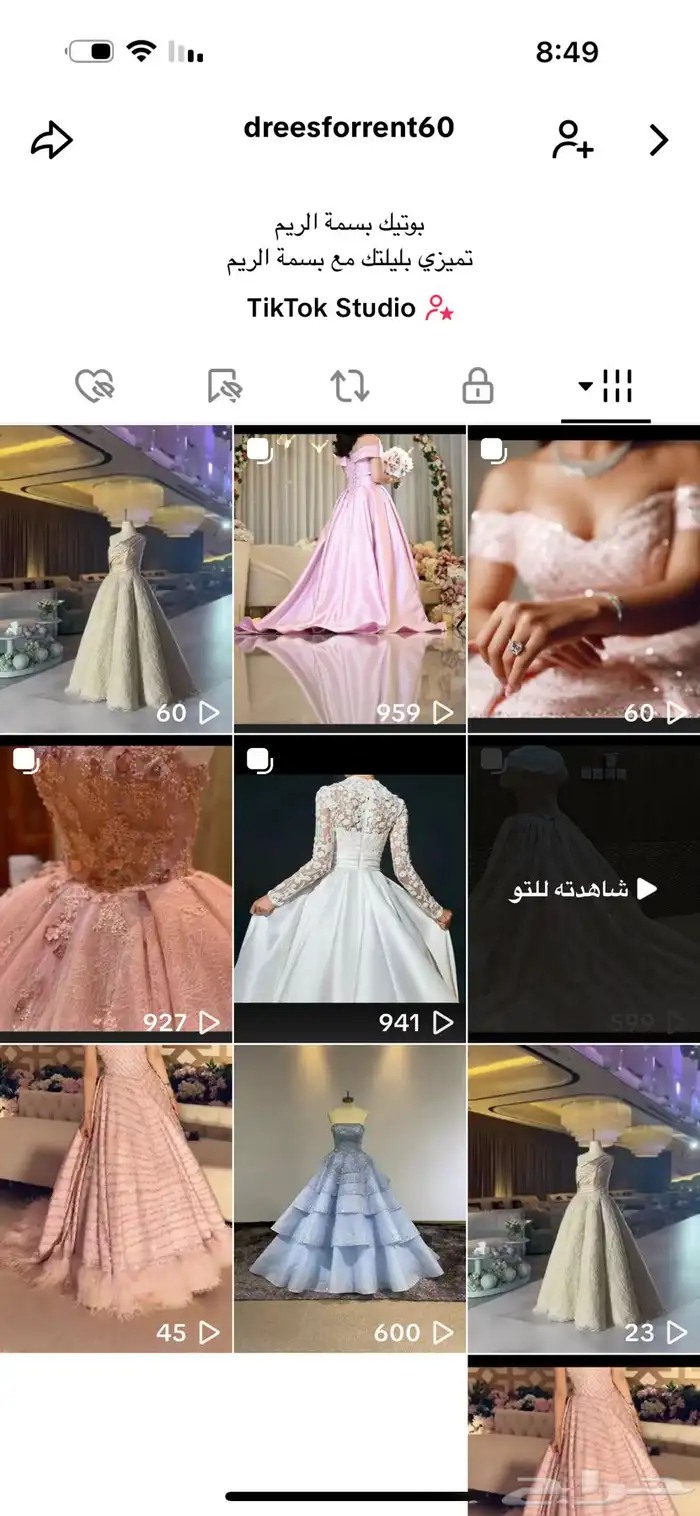Open the blue layered gown video with 600 views
Viewport: 700px width, 1516px height.
pyautogui.click(x=350, y=1198)
